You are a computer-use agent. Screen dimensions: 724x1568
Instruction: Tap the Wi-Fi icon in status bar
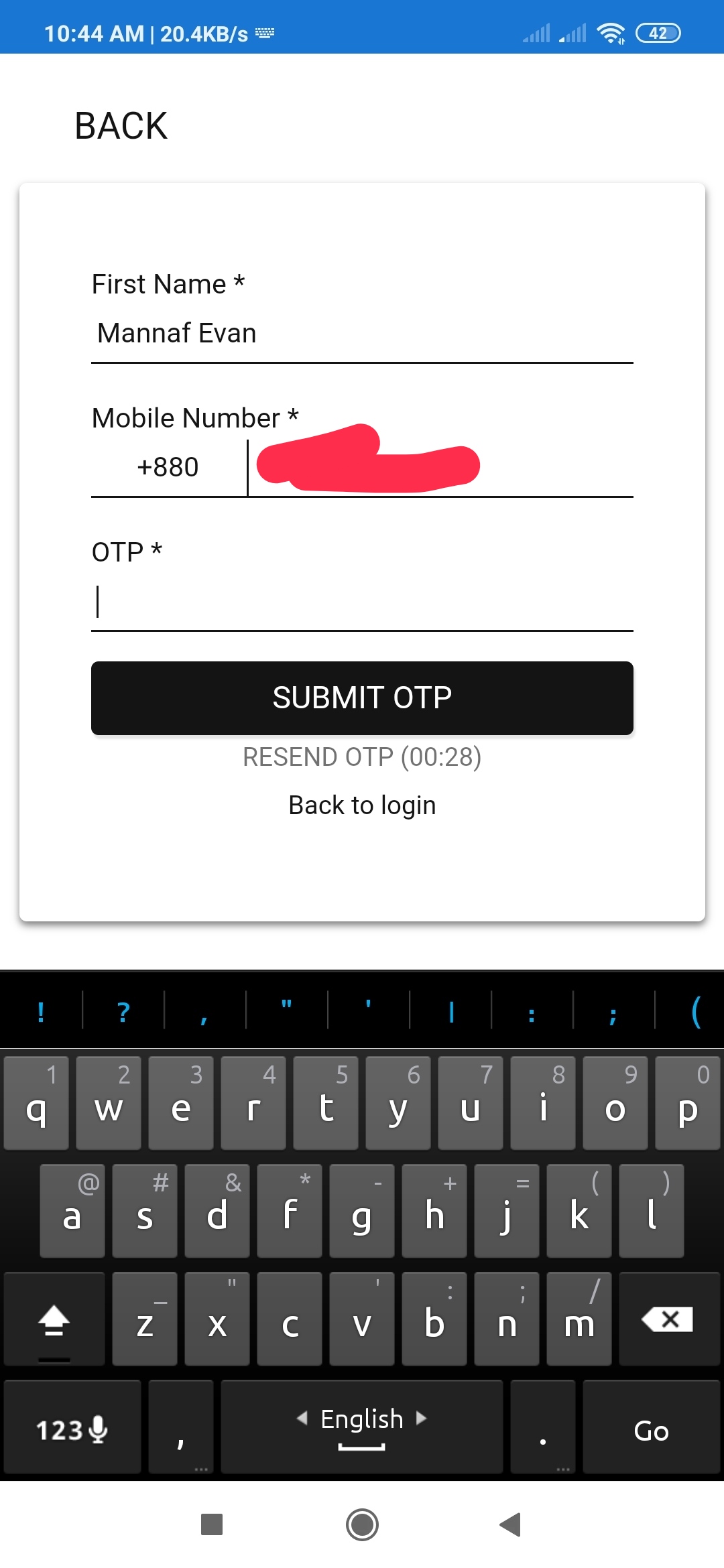pos(610,31)
